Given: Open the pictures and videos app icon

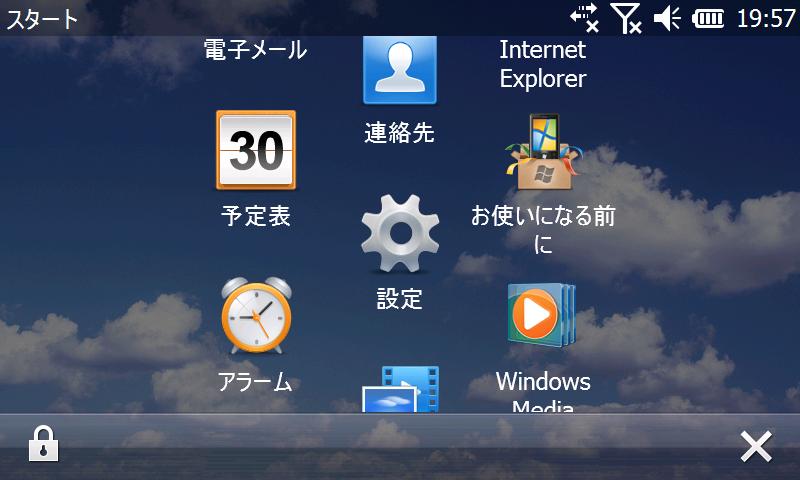Looking at the screenshot, I should tap(399, 389).
